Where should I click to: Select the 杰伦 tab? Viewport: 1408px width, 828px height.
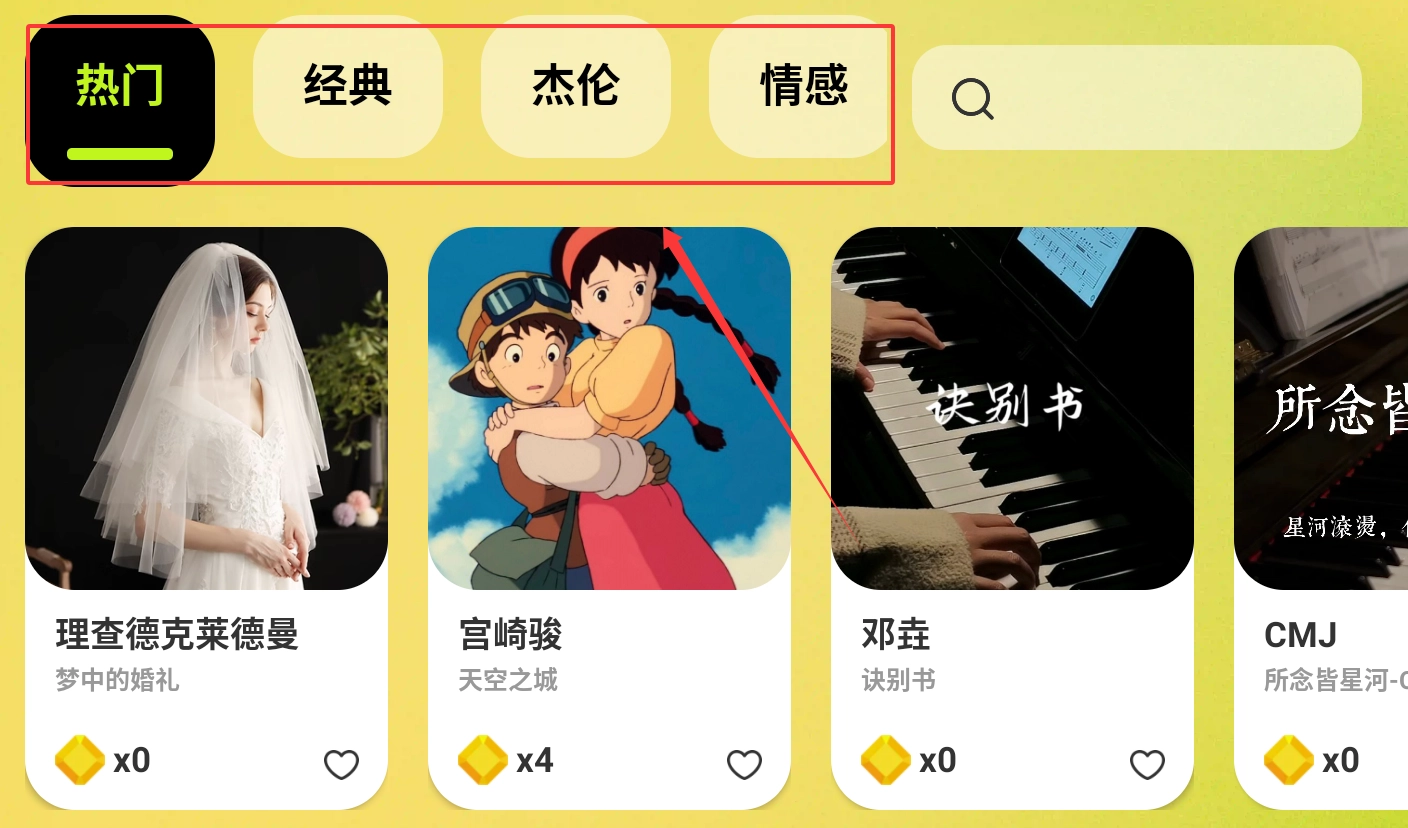[575, 87]
